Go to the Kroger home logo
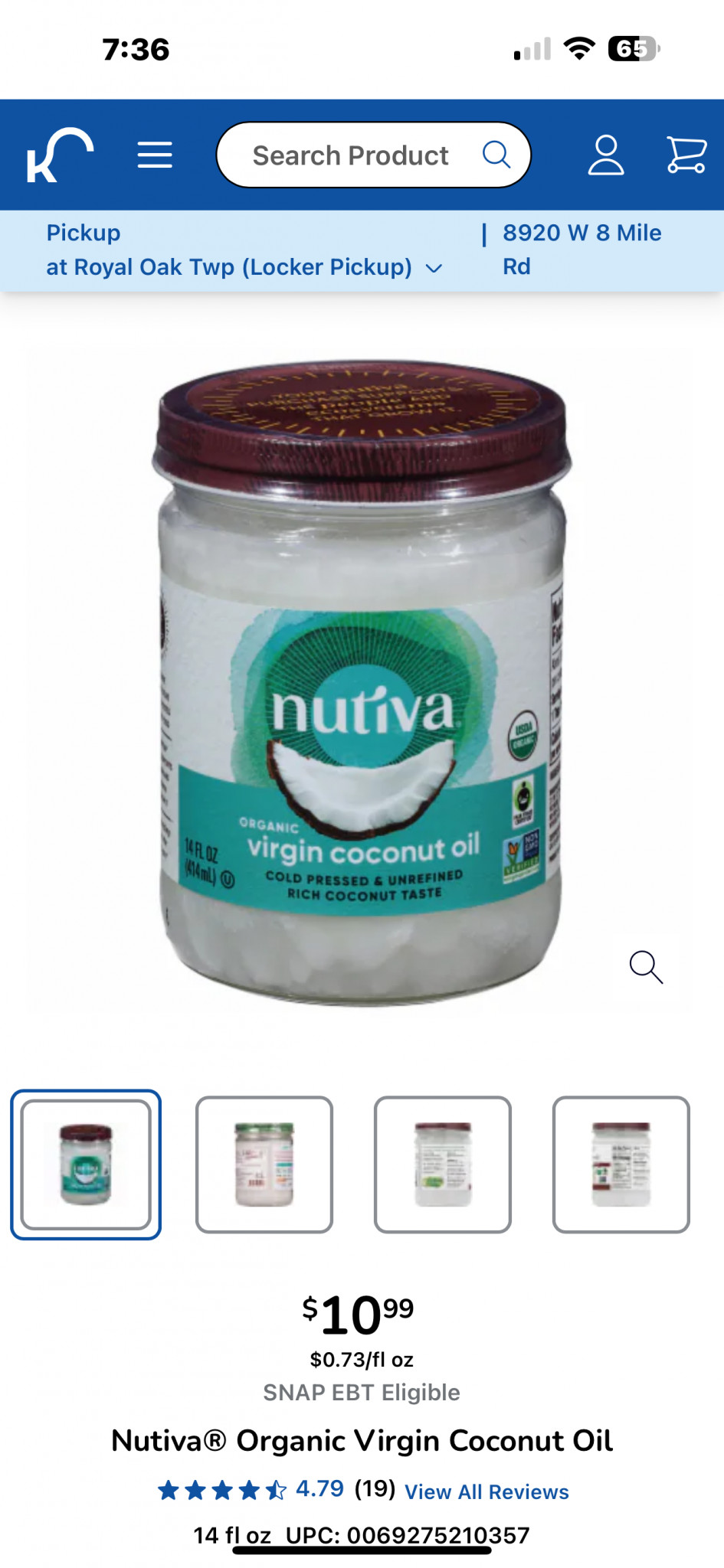724x1568 pixels. (x=60, y=155)
